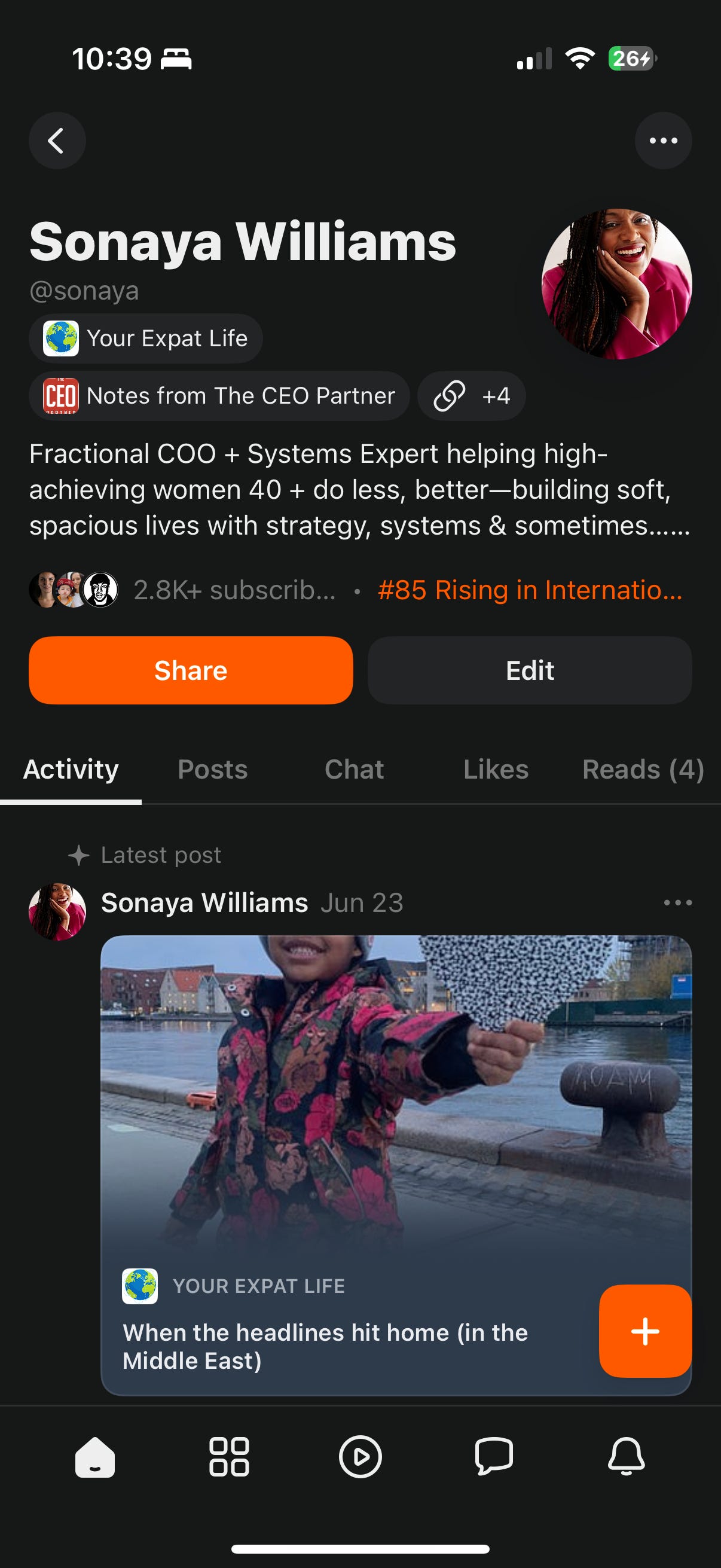Go back using the top-left arrow
Screen dimensions: 721x1568
click(x=57, y=141)
